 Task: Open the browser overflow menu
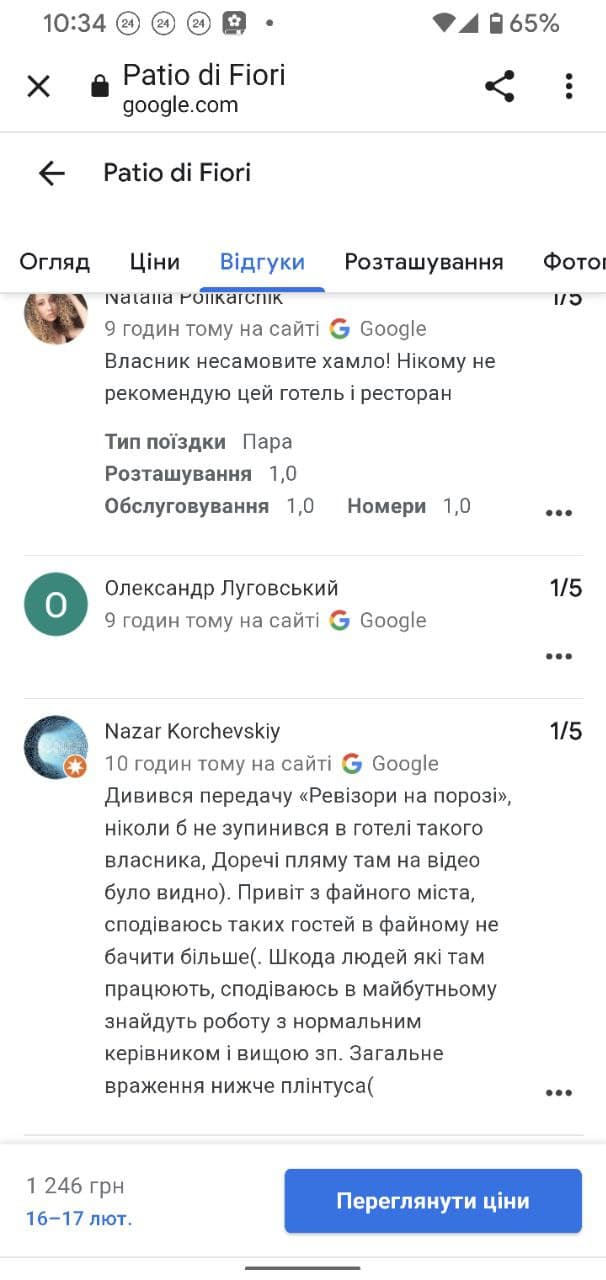click(568, 86)
